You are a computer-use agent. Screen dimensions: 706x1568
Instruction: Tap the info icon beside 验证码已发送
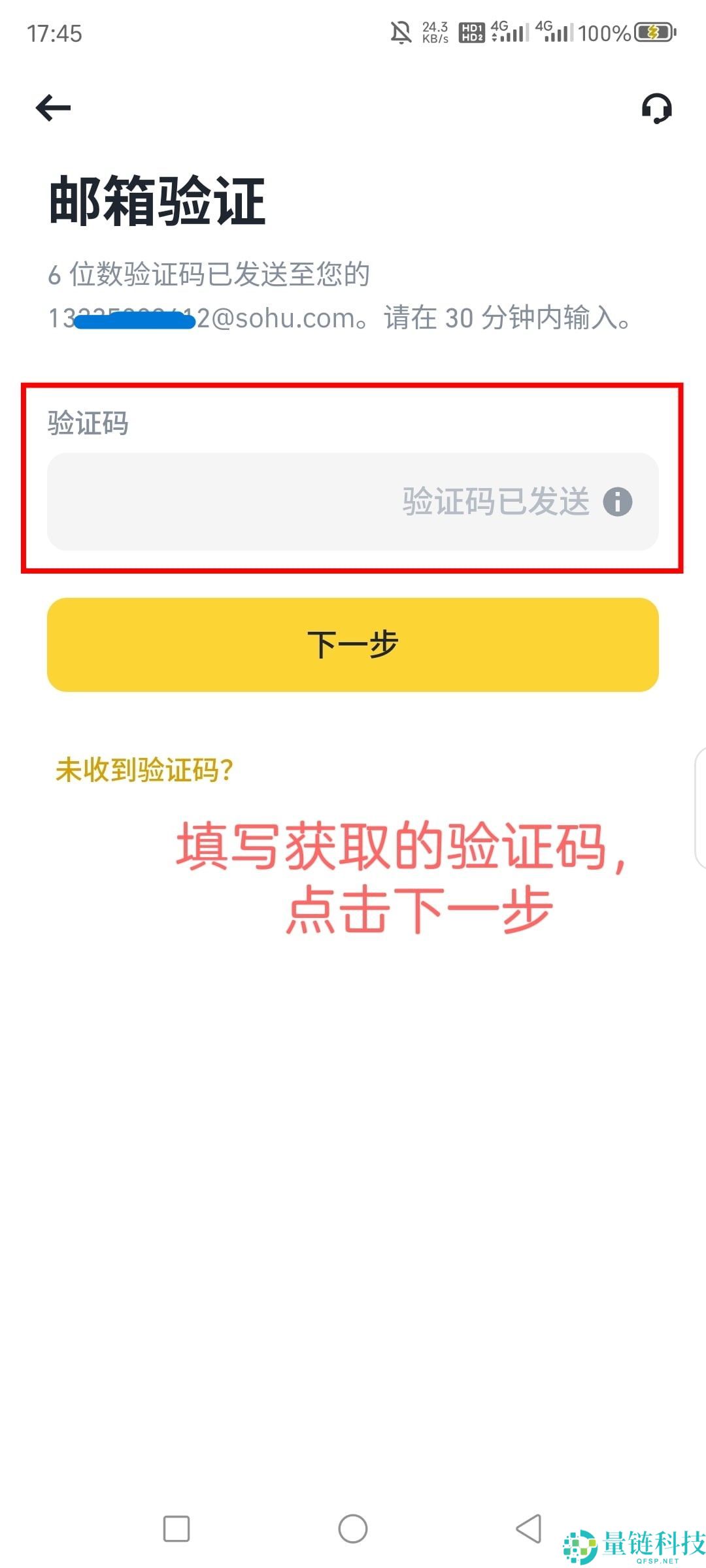(617, 502)
